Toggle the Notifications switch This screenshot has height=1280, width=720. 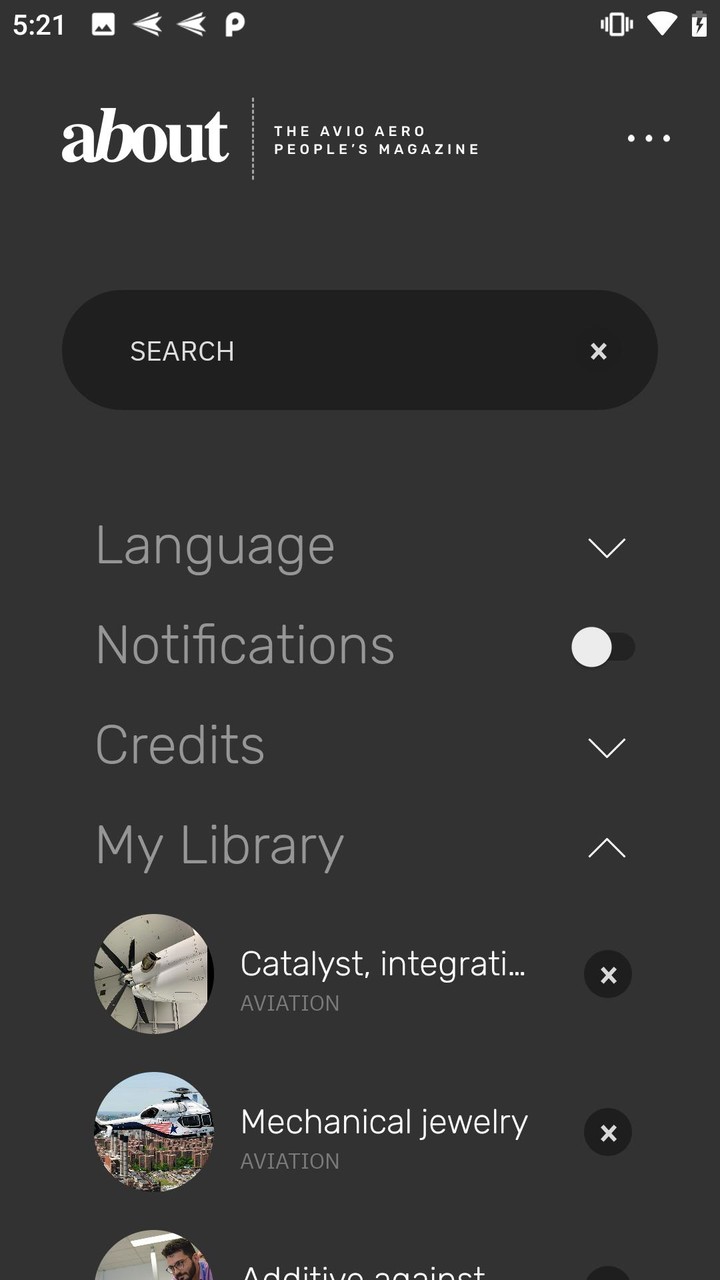[x=603, y=647]
